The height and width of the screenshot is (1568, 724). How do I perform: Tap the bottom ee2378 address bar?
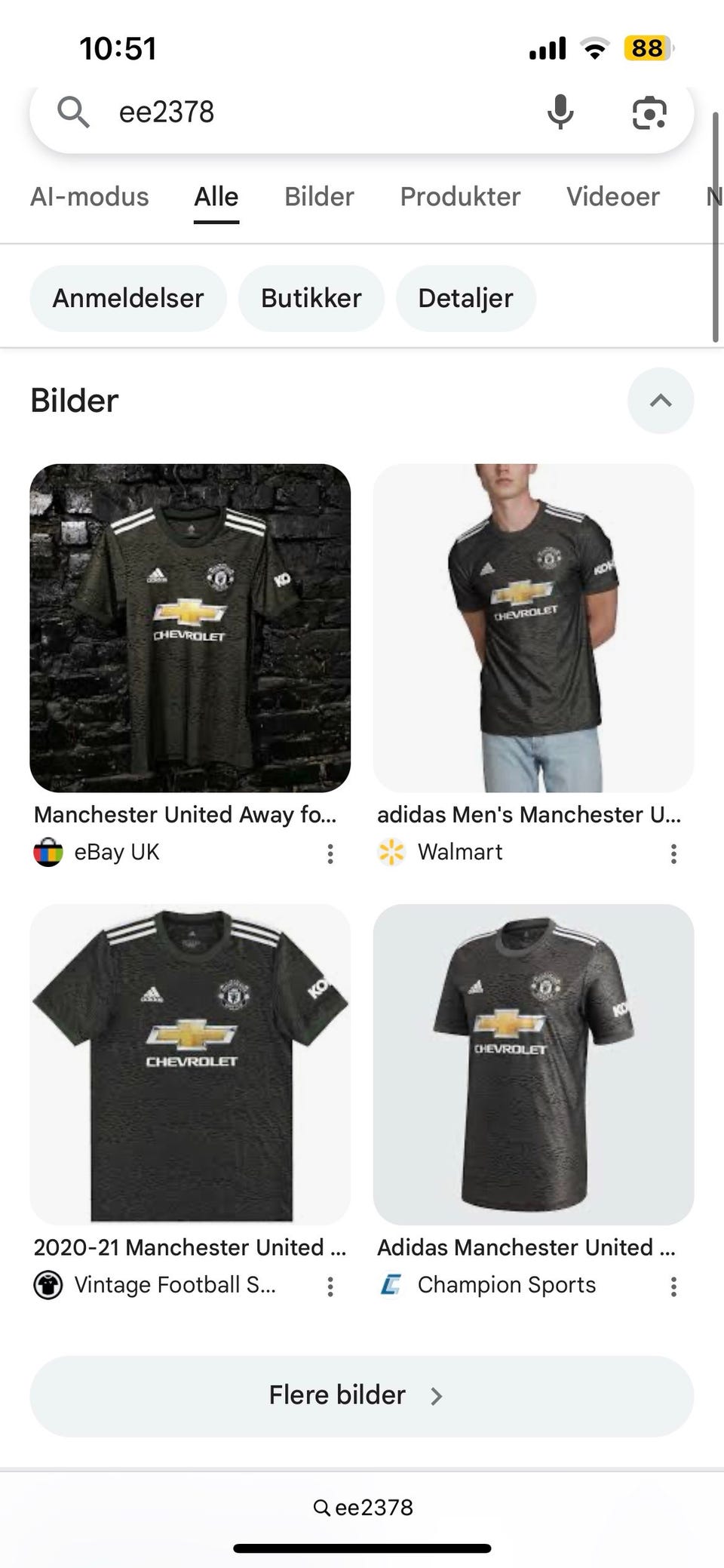click(363, 1507)
